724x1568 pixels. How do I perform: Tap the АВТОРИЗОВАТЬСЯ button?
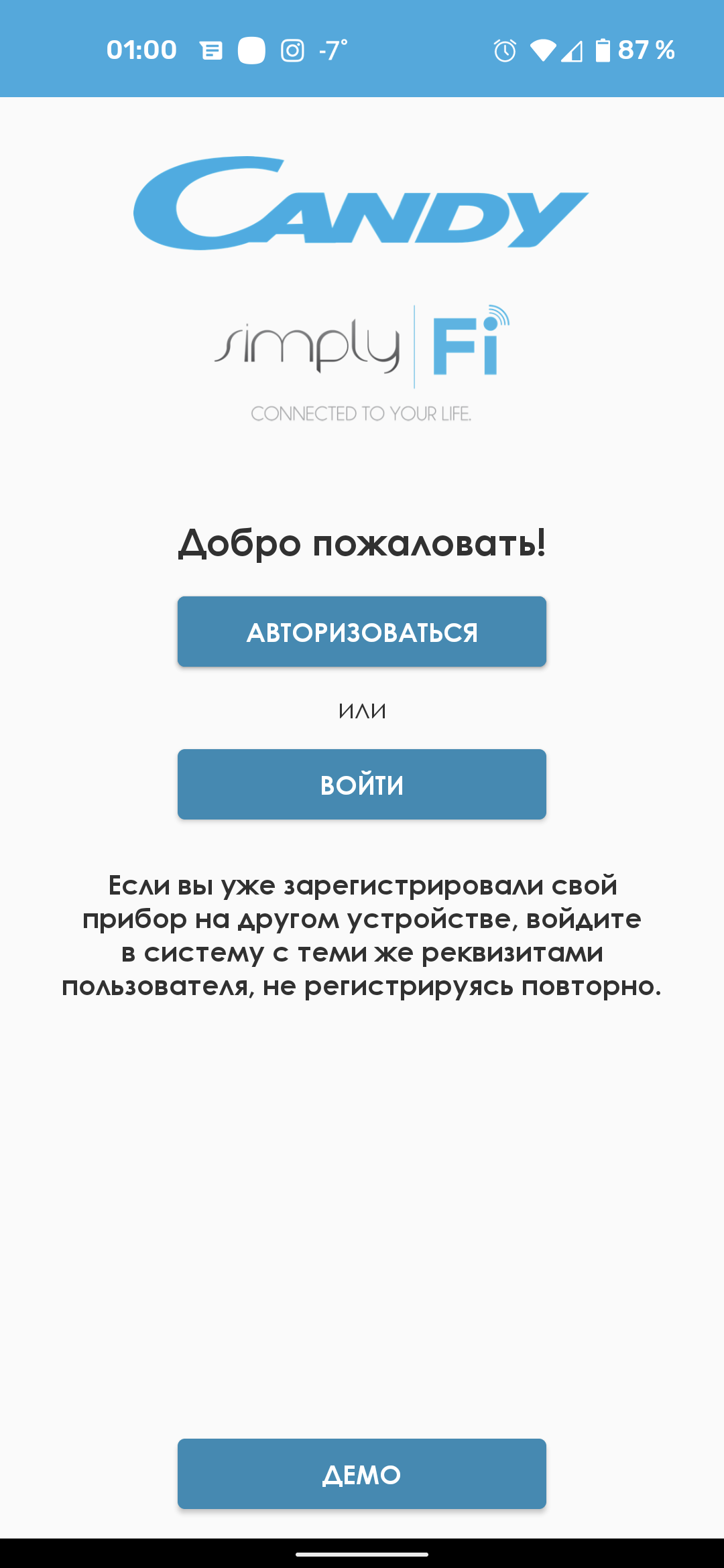pyautogui.click(x=362, y=631)
